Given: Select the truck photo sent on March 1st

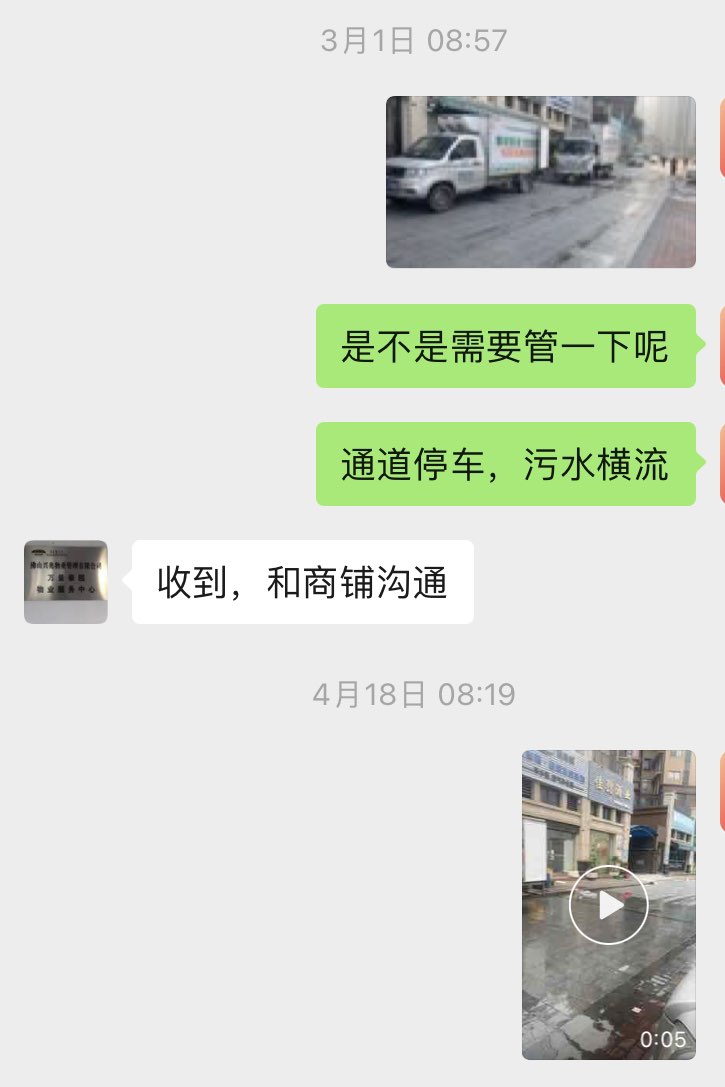Looking at the screenshot, I should coord(540,182).
